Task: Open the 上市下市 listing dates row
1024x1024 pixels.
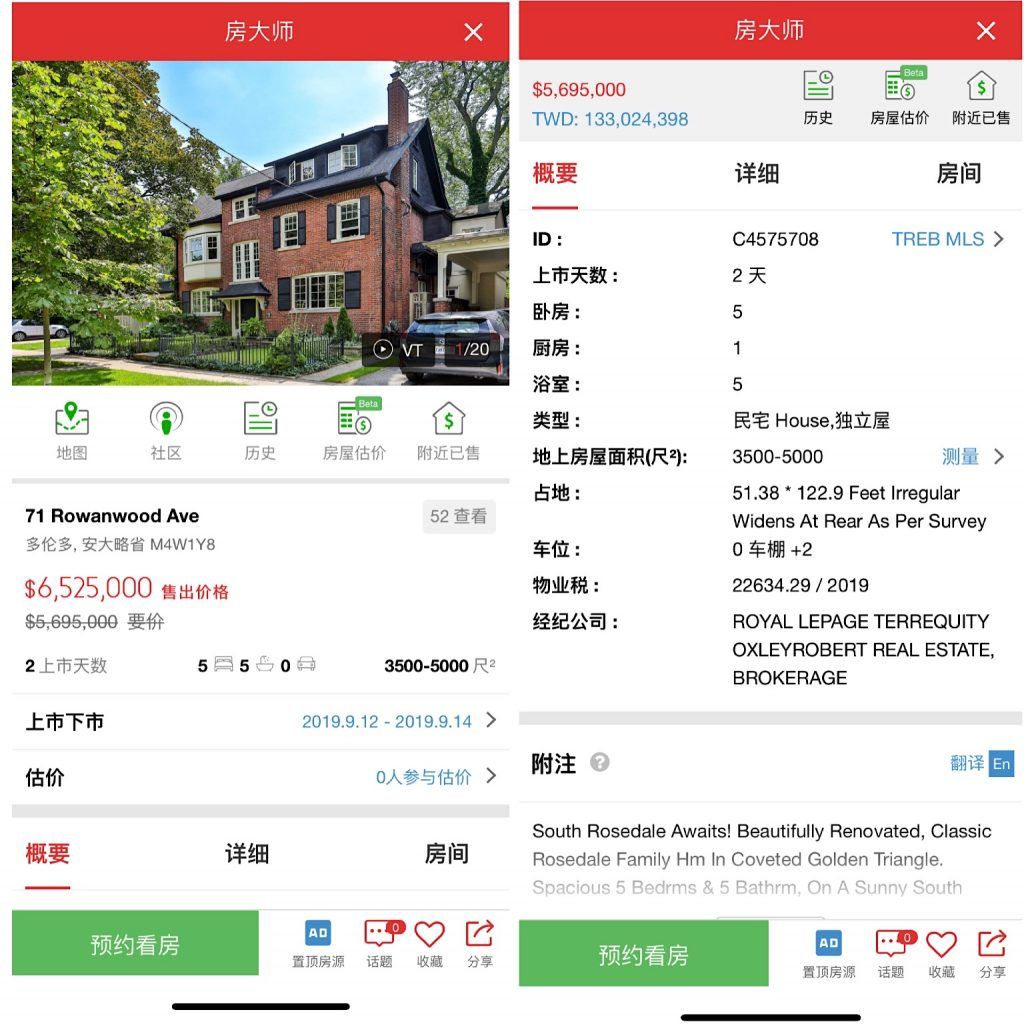Action: pos(260,721)
